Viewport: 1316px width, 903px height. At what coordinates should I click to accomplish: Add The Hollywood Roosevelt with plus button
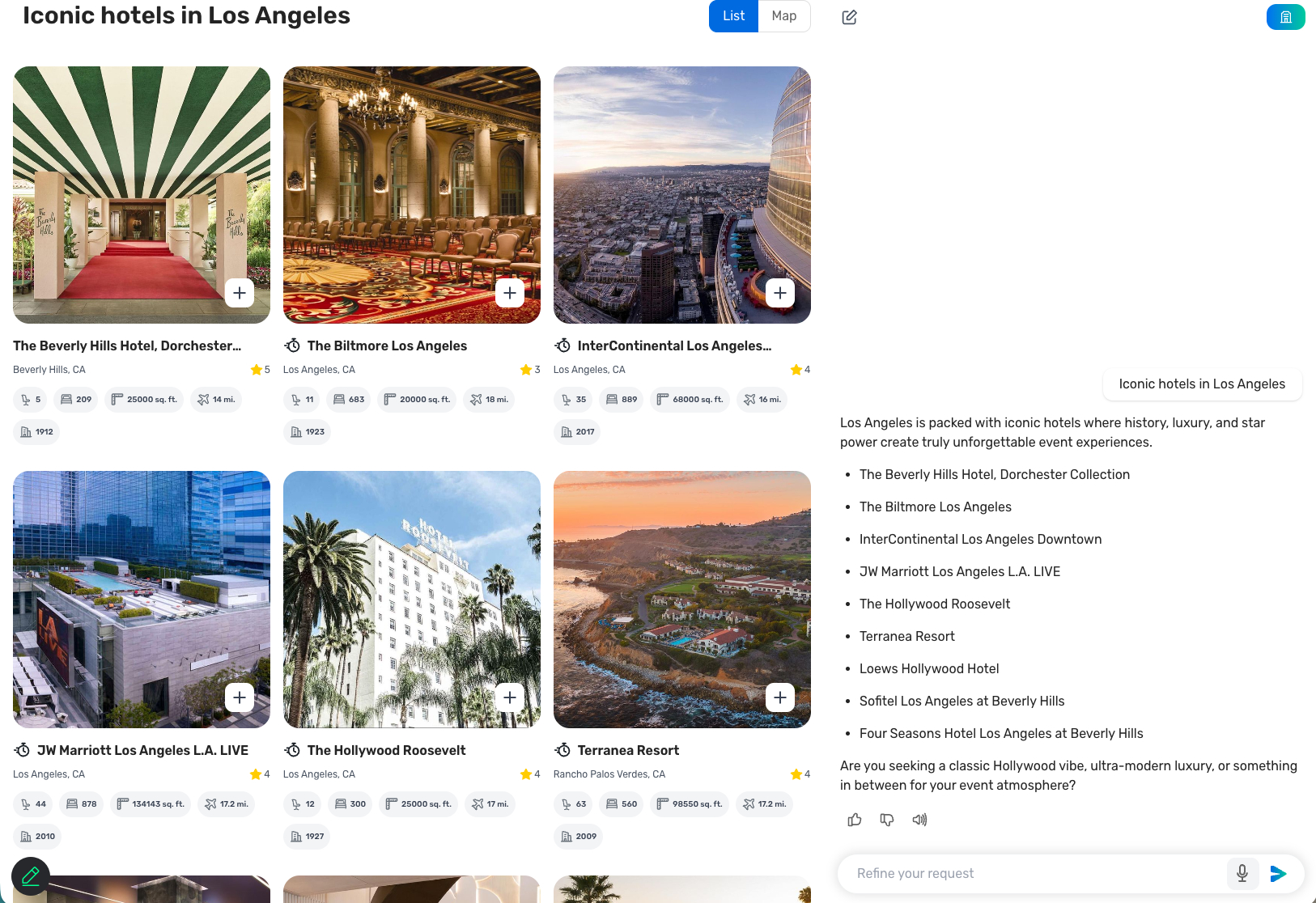point(510,697)
